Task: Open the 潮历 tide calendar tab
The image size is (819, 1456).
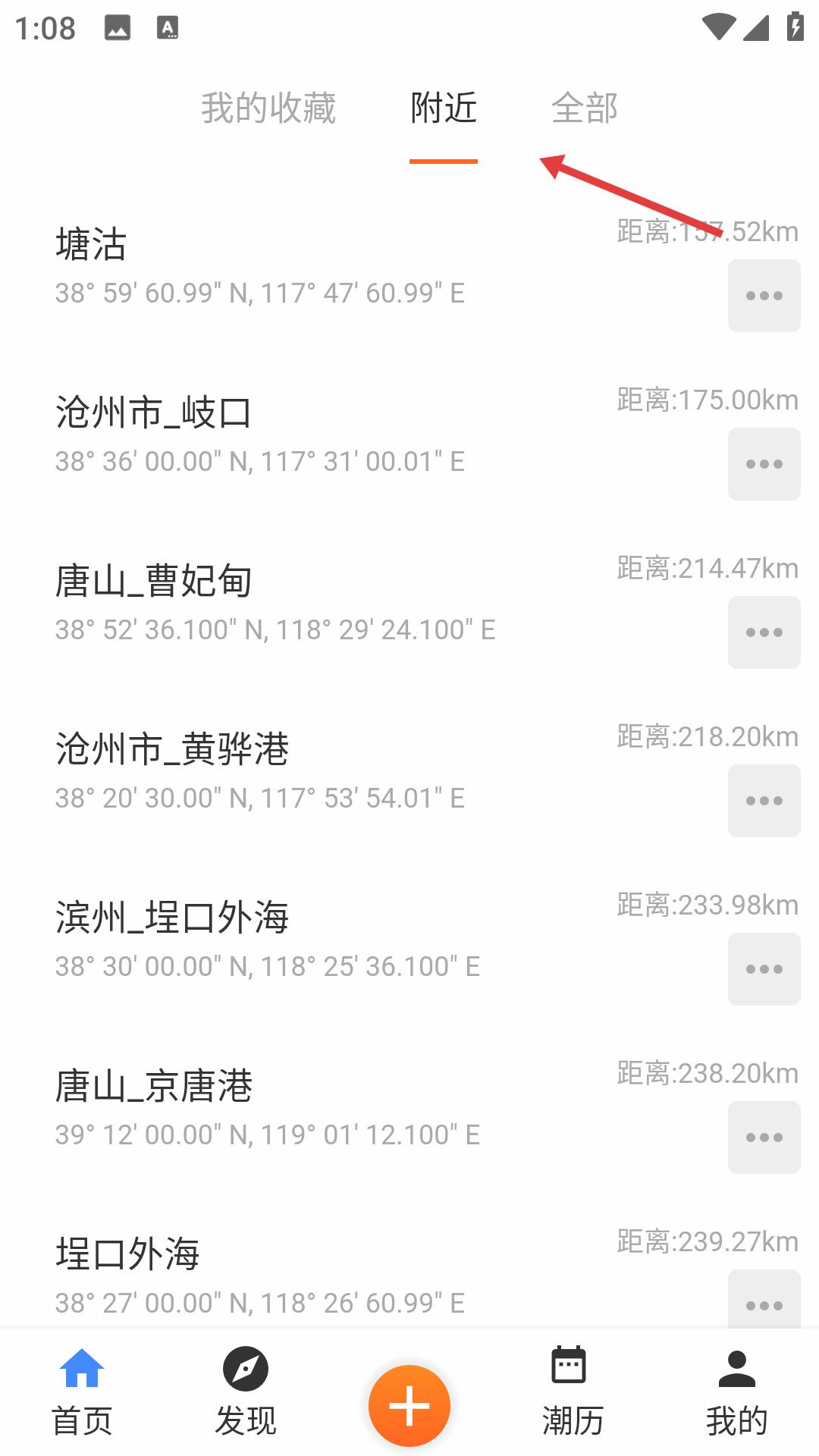Action: tap(573, 1392)
